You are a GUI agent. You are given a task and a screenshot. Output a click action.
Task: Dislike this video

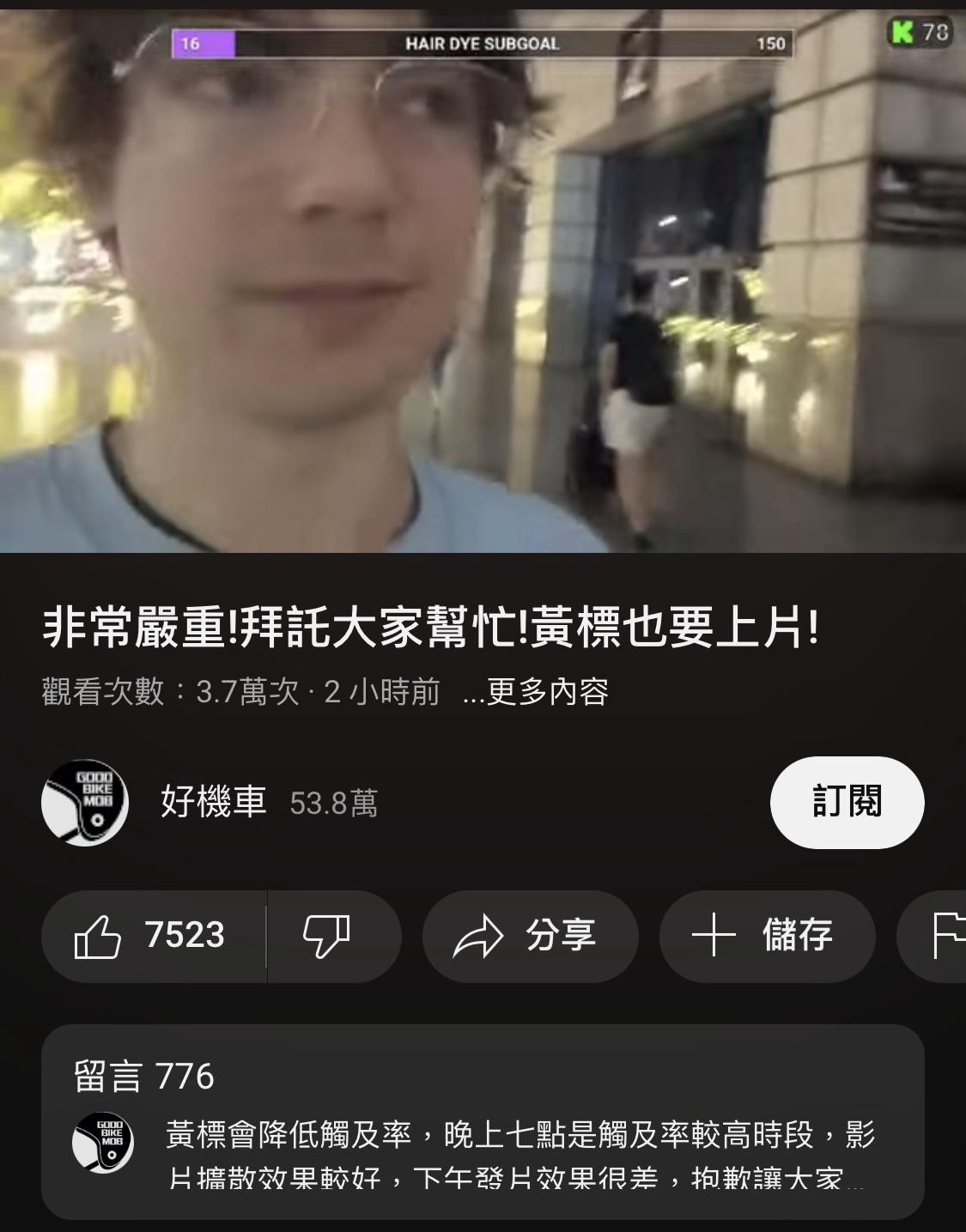click(328, 936)
